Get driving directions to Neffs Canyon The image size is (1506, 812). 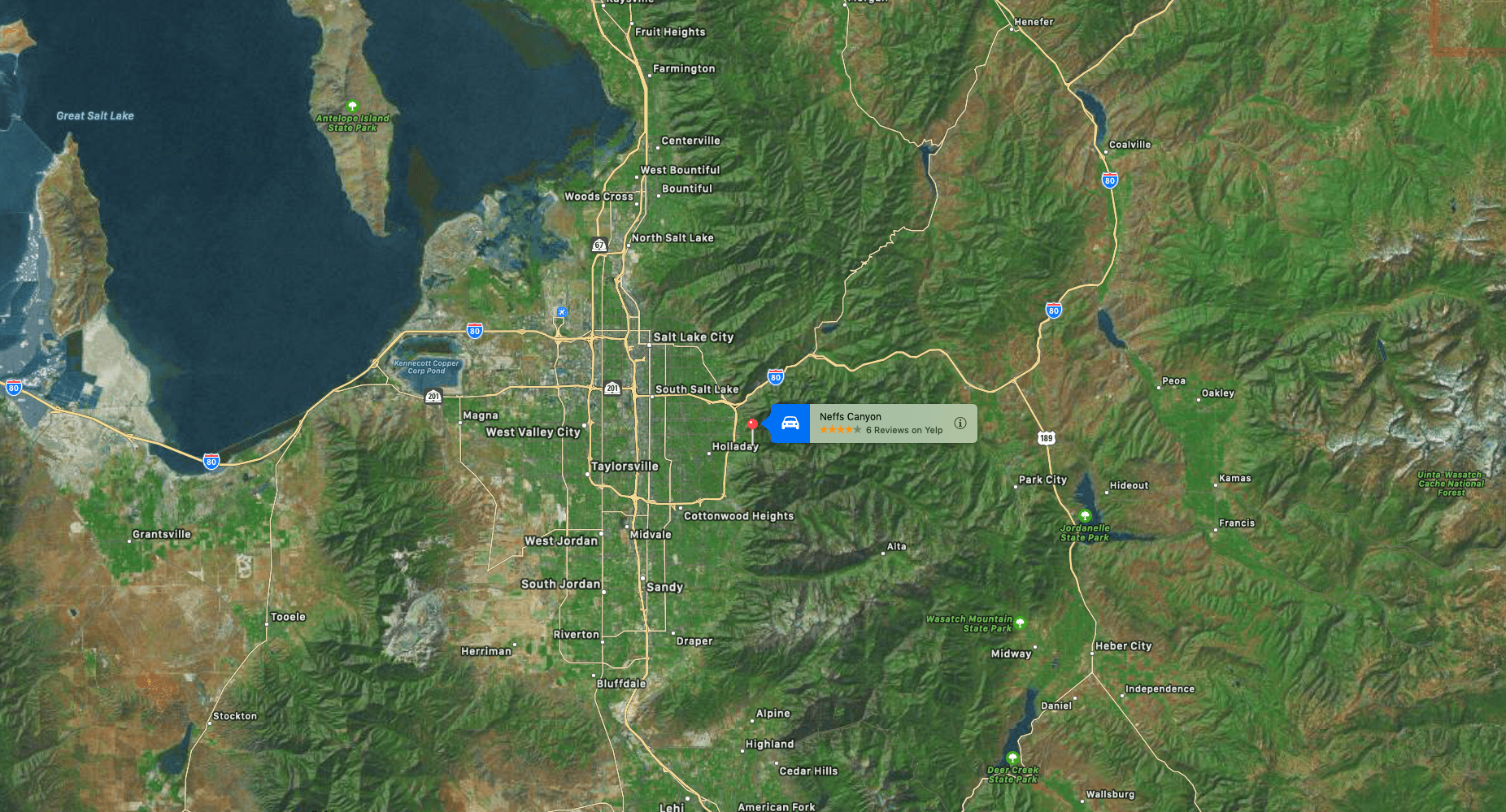click(x=790, y=423)
